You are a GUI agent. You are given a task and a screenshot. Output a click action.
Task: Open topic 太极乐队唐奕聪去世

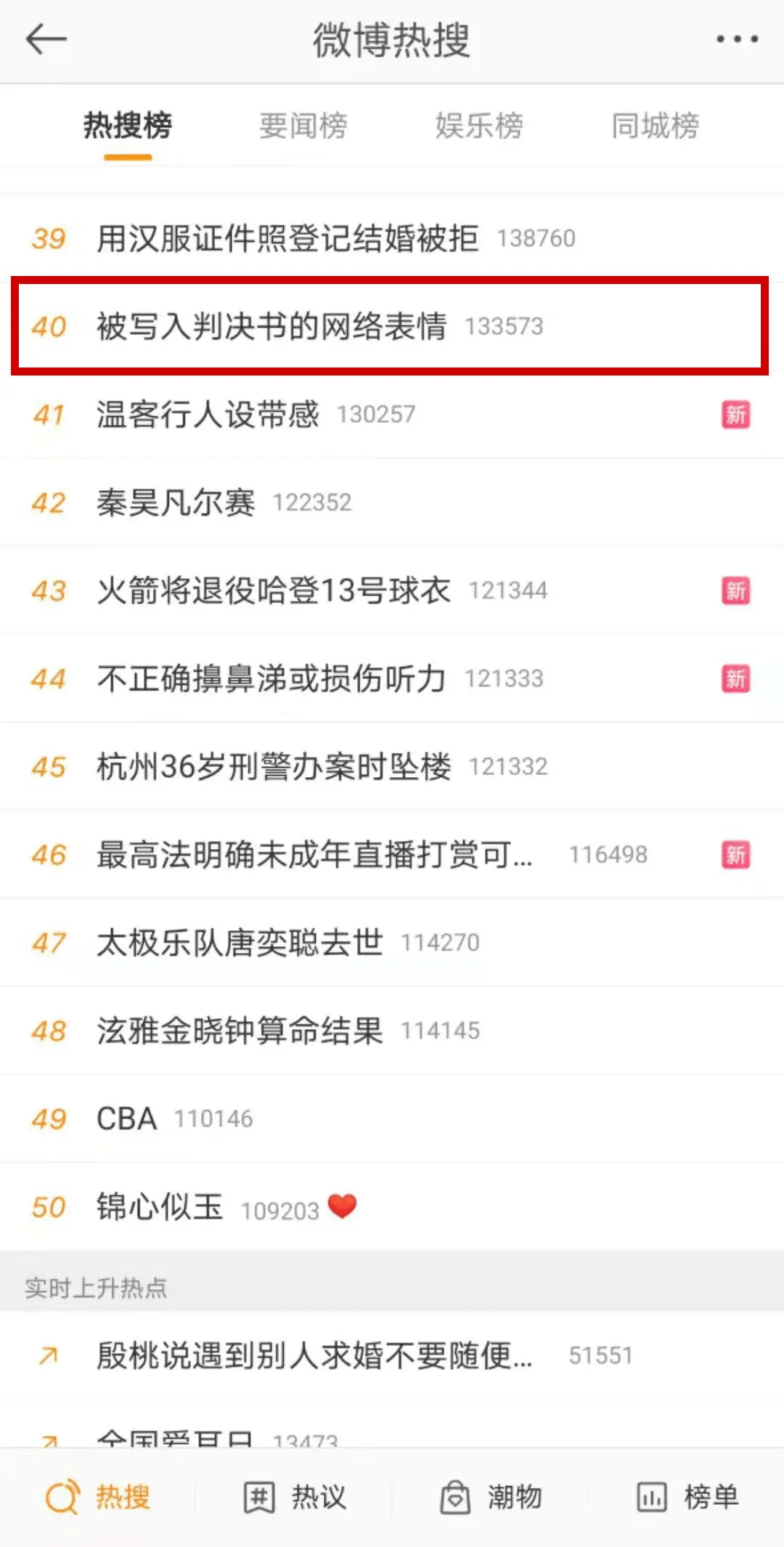coord(392,943)
